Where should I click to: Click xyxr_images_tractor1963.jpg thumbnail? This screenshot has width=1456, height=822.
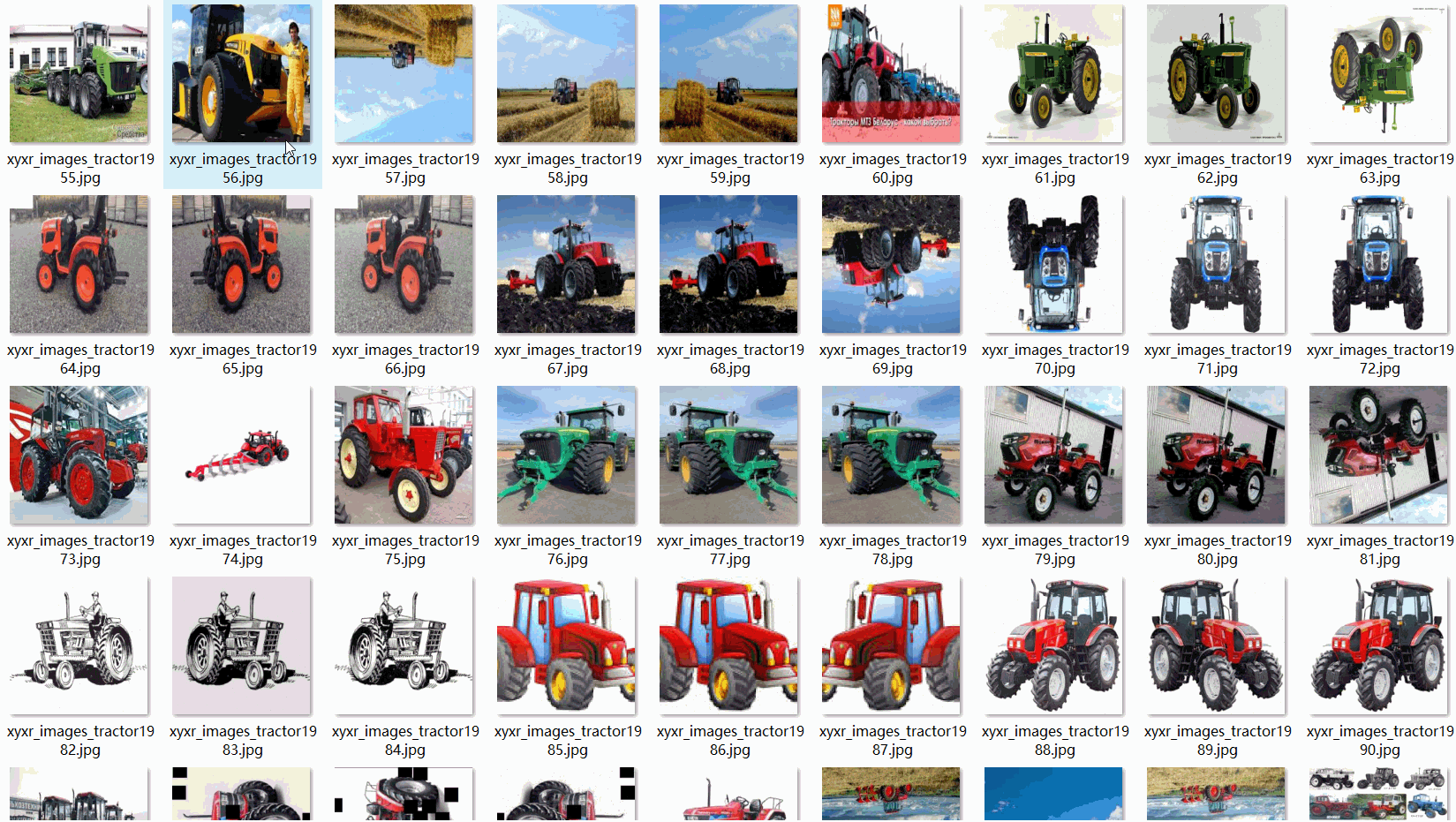(1378, 74)
